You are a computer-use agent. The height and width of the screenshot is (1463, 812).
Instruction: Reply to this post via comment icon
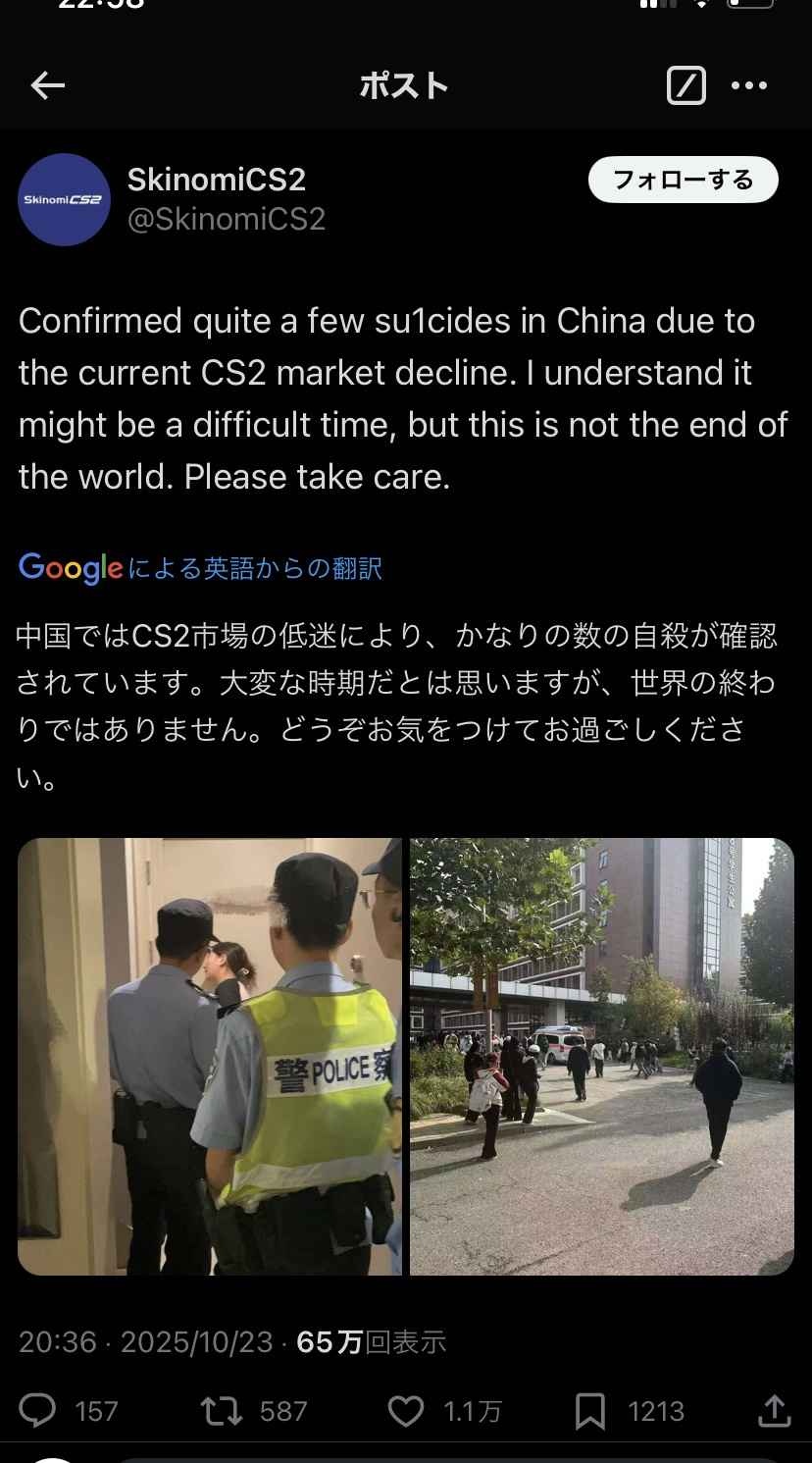[39, 1411]
